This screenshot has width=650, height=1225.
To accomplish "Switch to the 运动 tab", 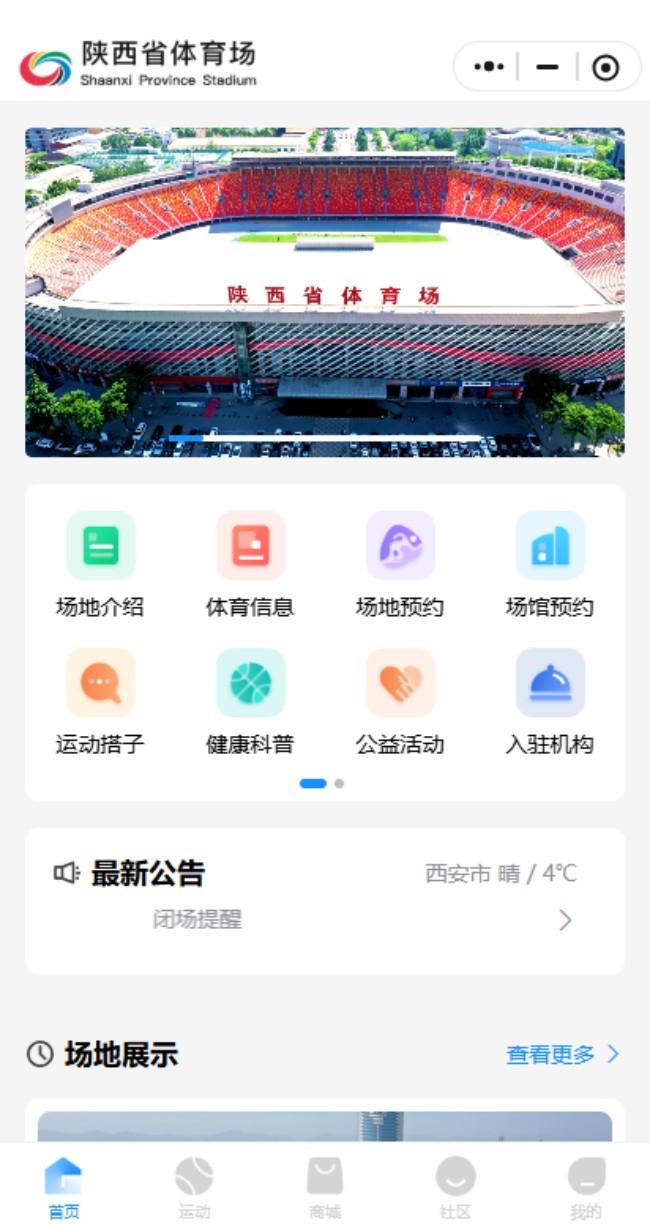I will (194, 1187).
